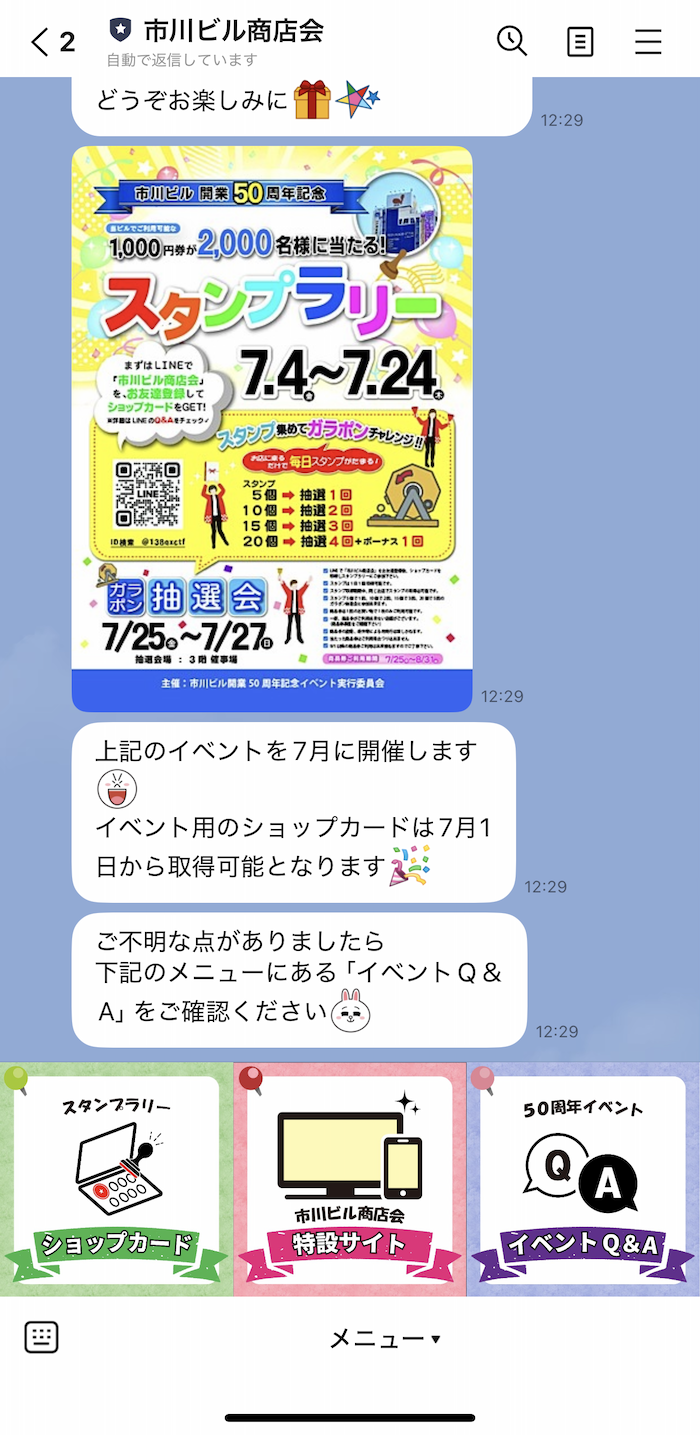
Task: Open the hamburger menu
Action: 648,41
